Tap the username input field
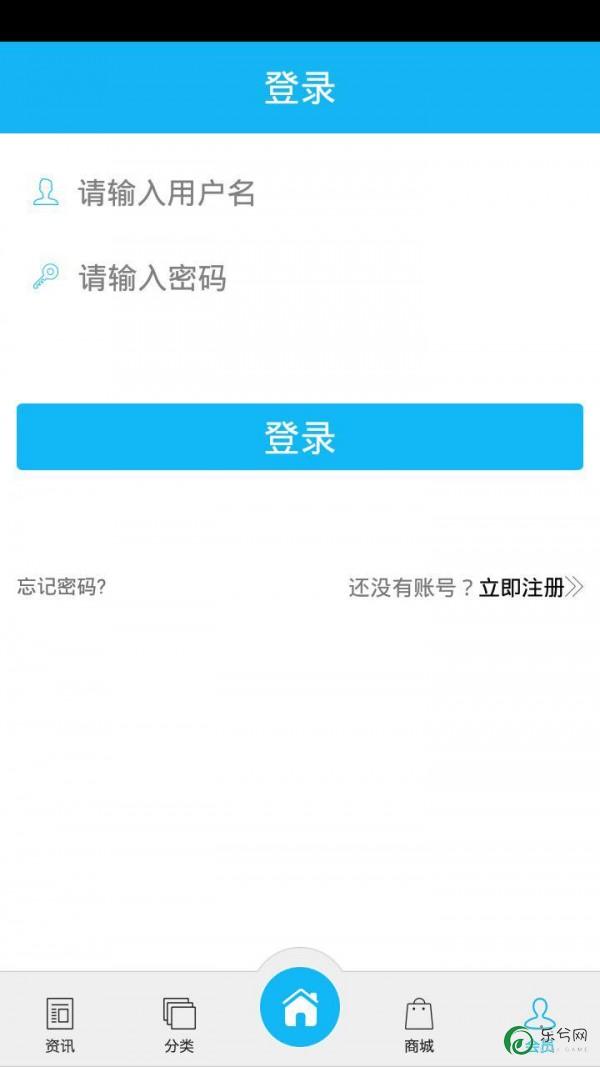Viewport: 600px width, 1067px height. [299, 193]
